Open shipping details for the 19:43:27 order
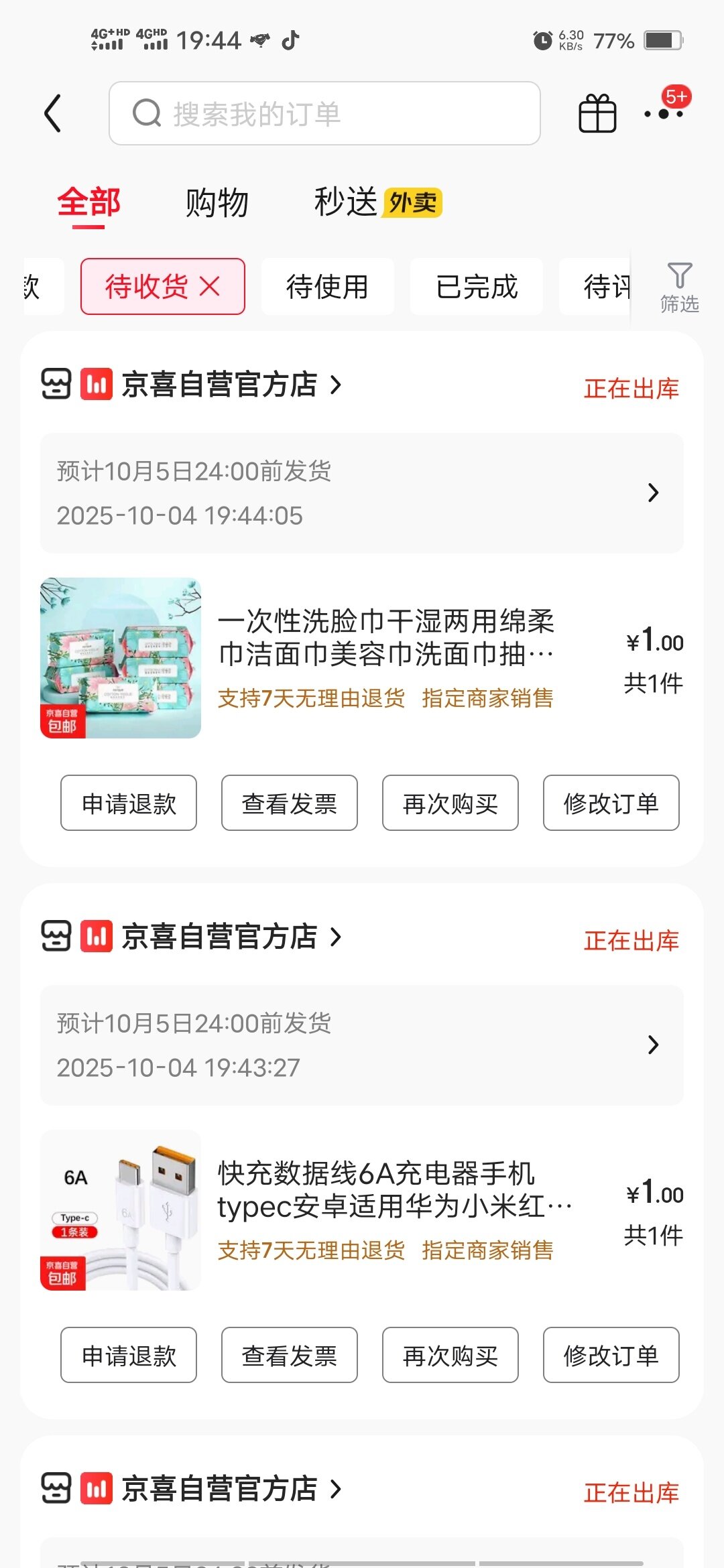The image size is (724, 1568). 362,1045
